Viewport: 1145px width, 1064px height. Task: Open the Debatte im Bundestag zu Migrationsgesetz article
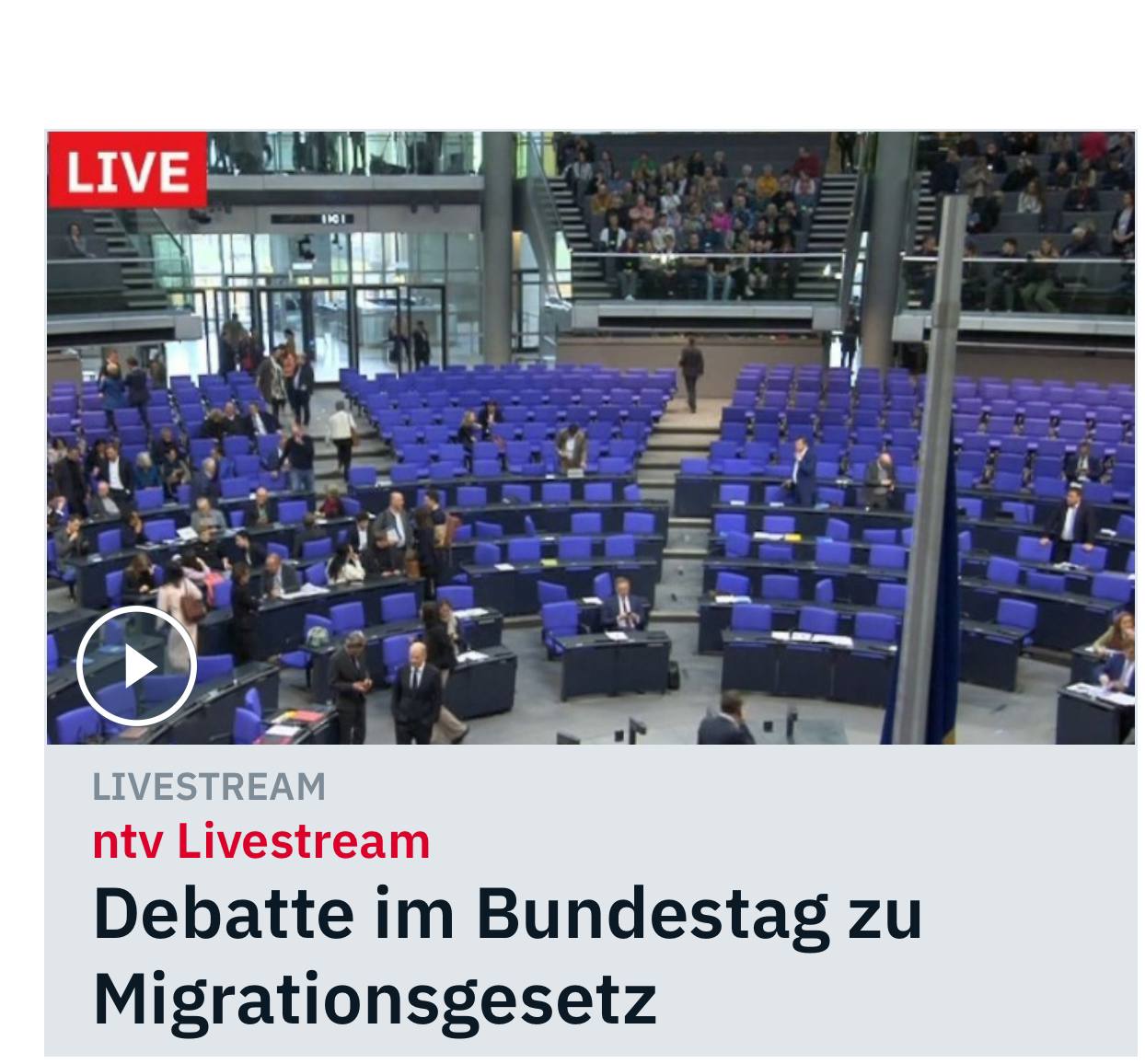click(x=506, y=955)
